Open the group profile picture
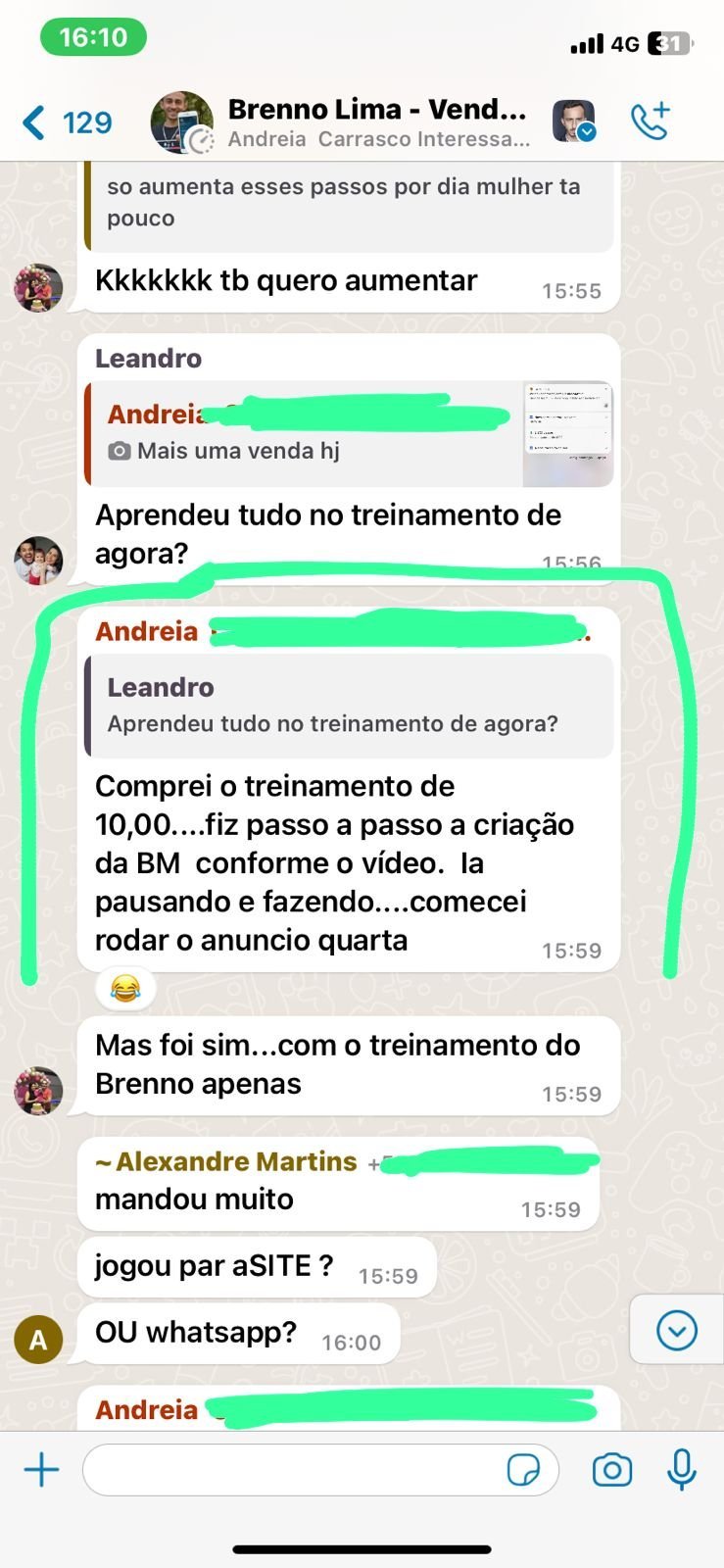 [181, 122]
